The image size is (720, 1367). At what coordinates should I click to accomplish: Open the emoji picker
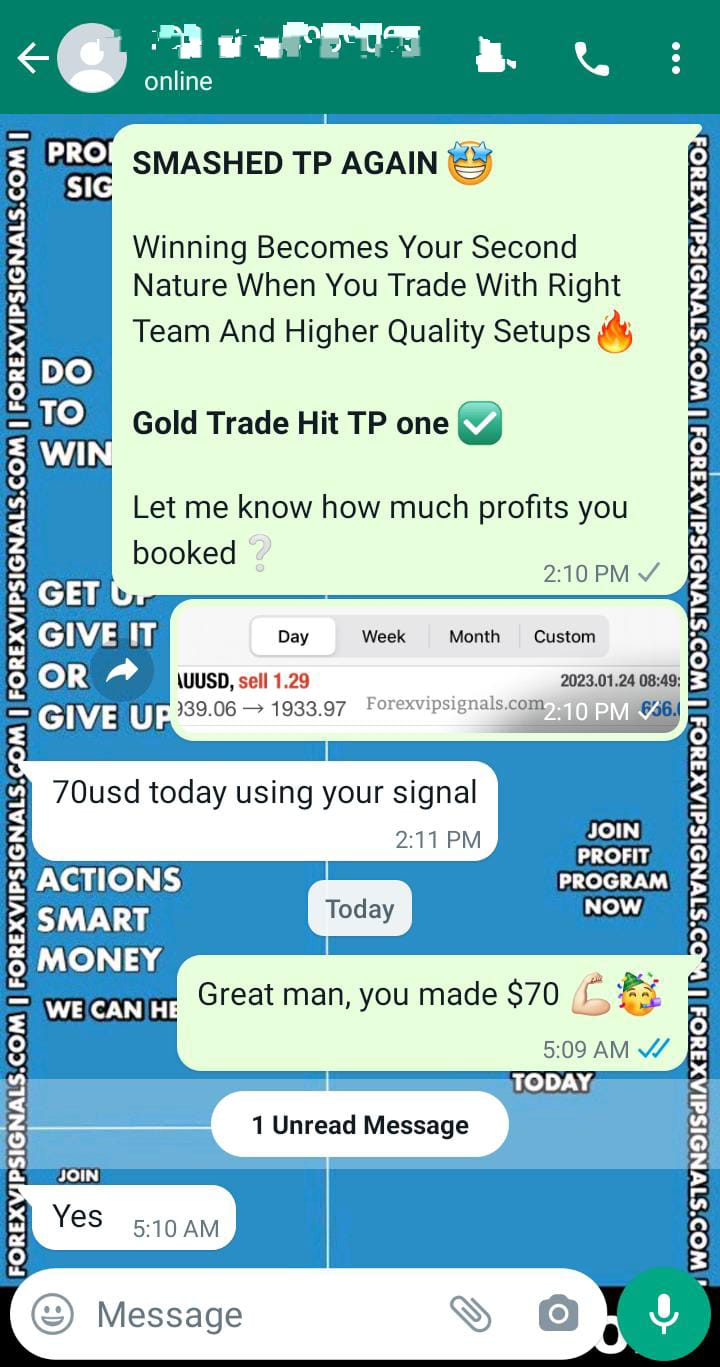52,1314
